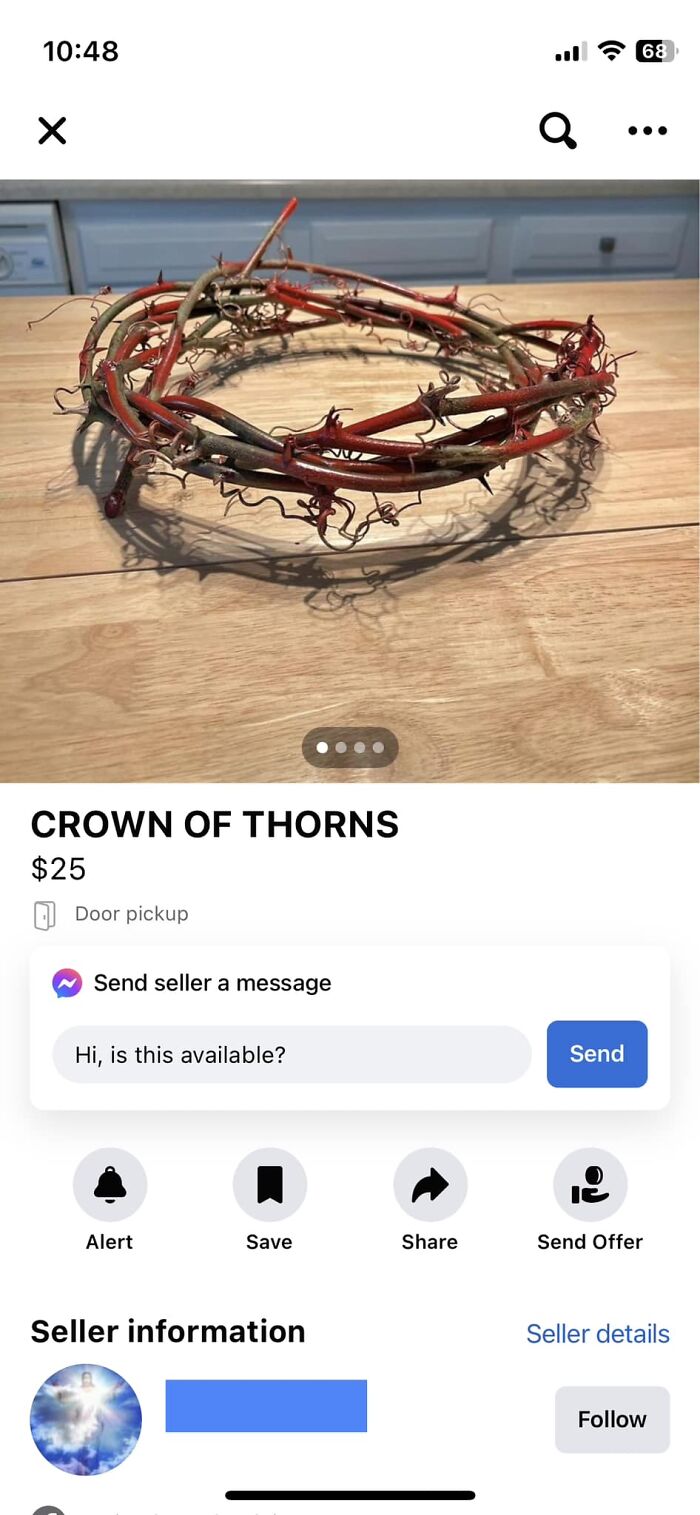Send an offer to the seller
The image size is (700, 1515).
590,1185
